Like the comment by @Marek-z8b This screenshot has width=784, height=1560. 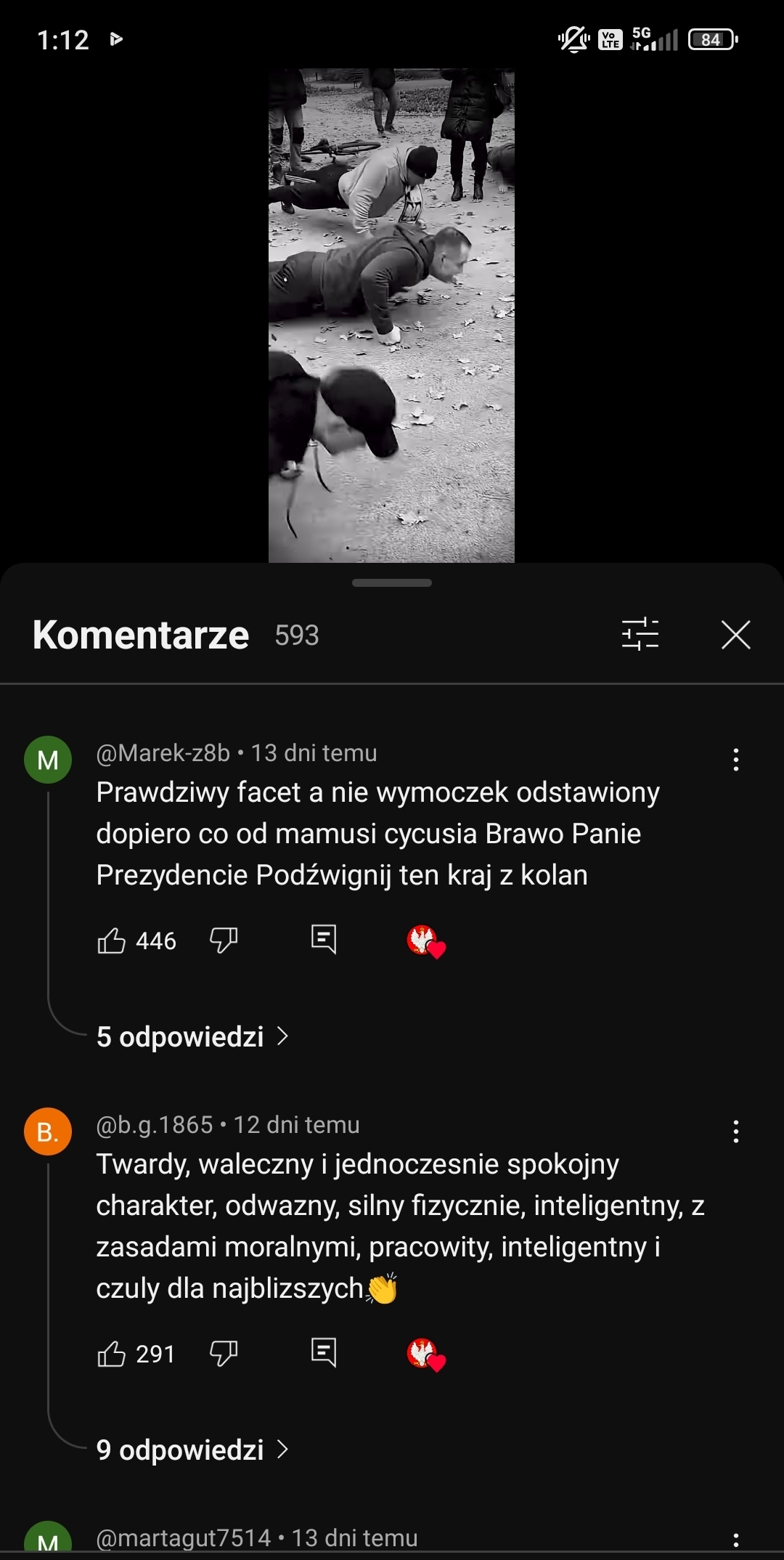tap(112, 941)
